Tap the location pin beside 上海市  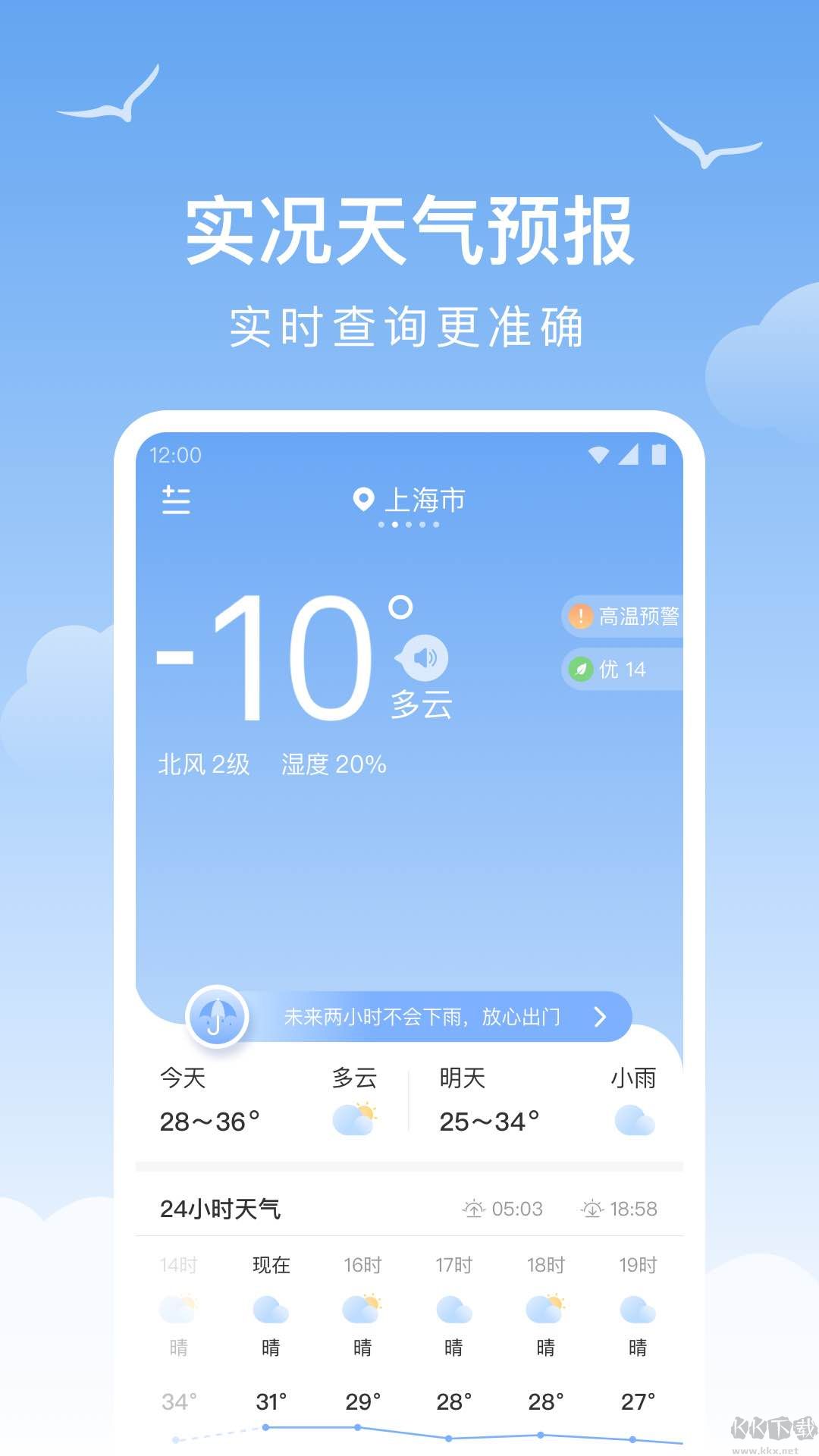coord(362,499)
